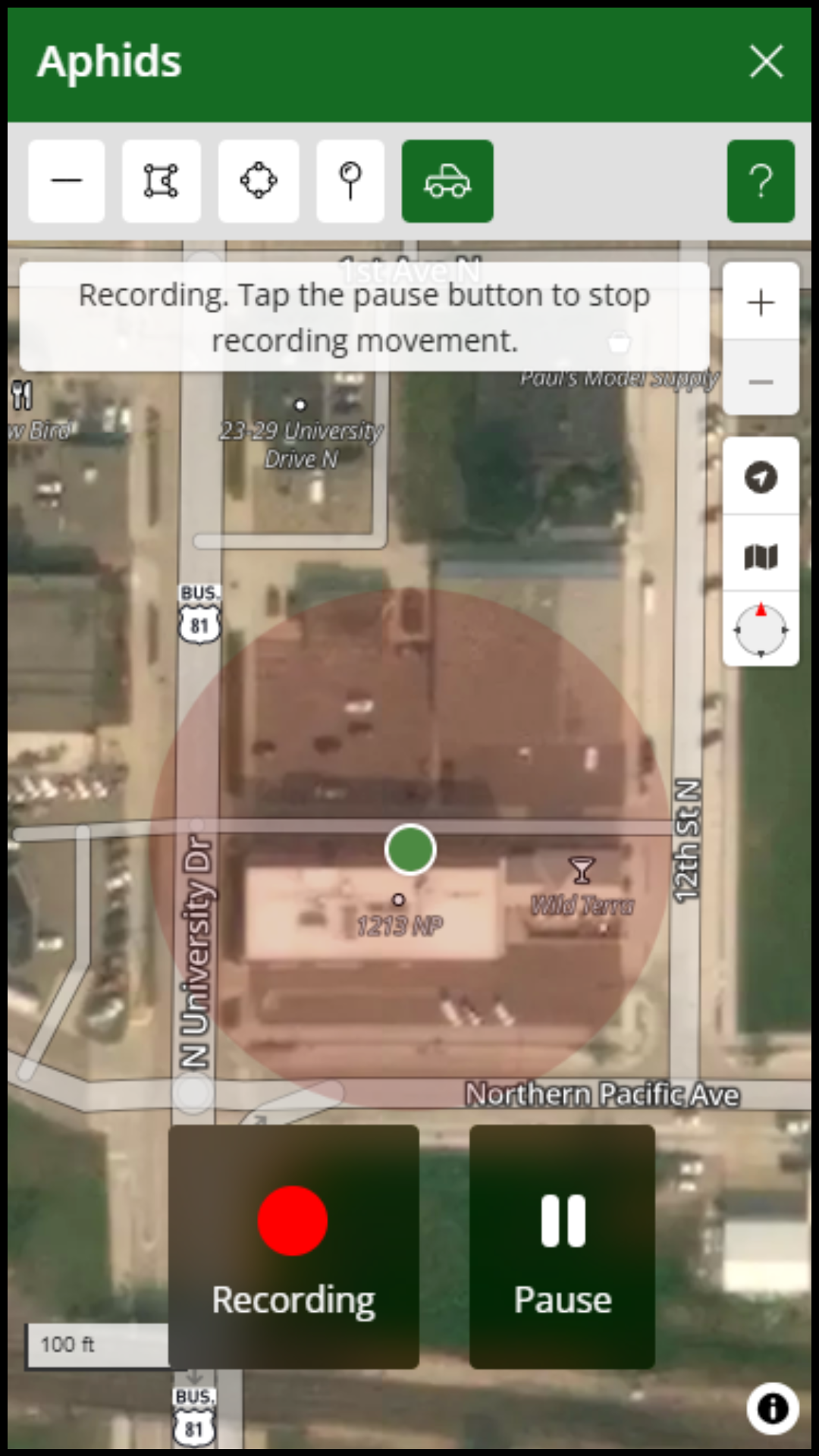Reset the compass orientation
The image size is (819, 1456).
pos(761,630)
